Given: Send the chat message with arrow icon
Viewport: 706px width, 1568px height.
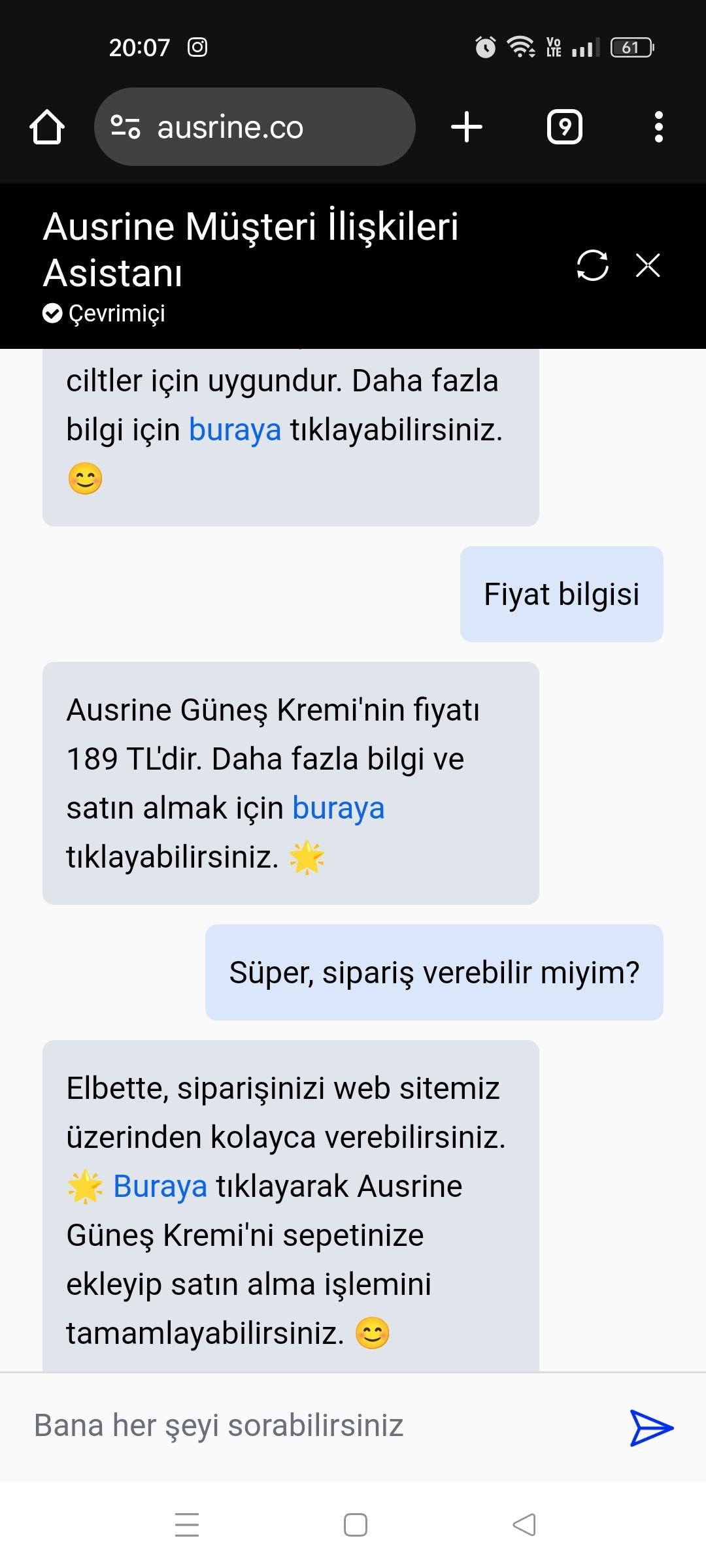Looking at the screenshot, I should coord(651,1427).
